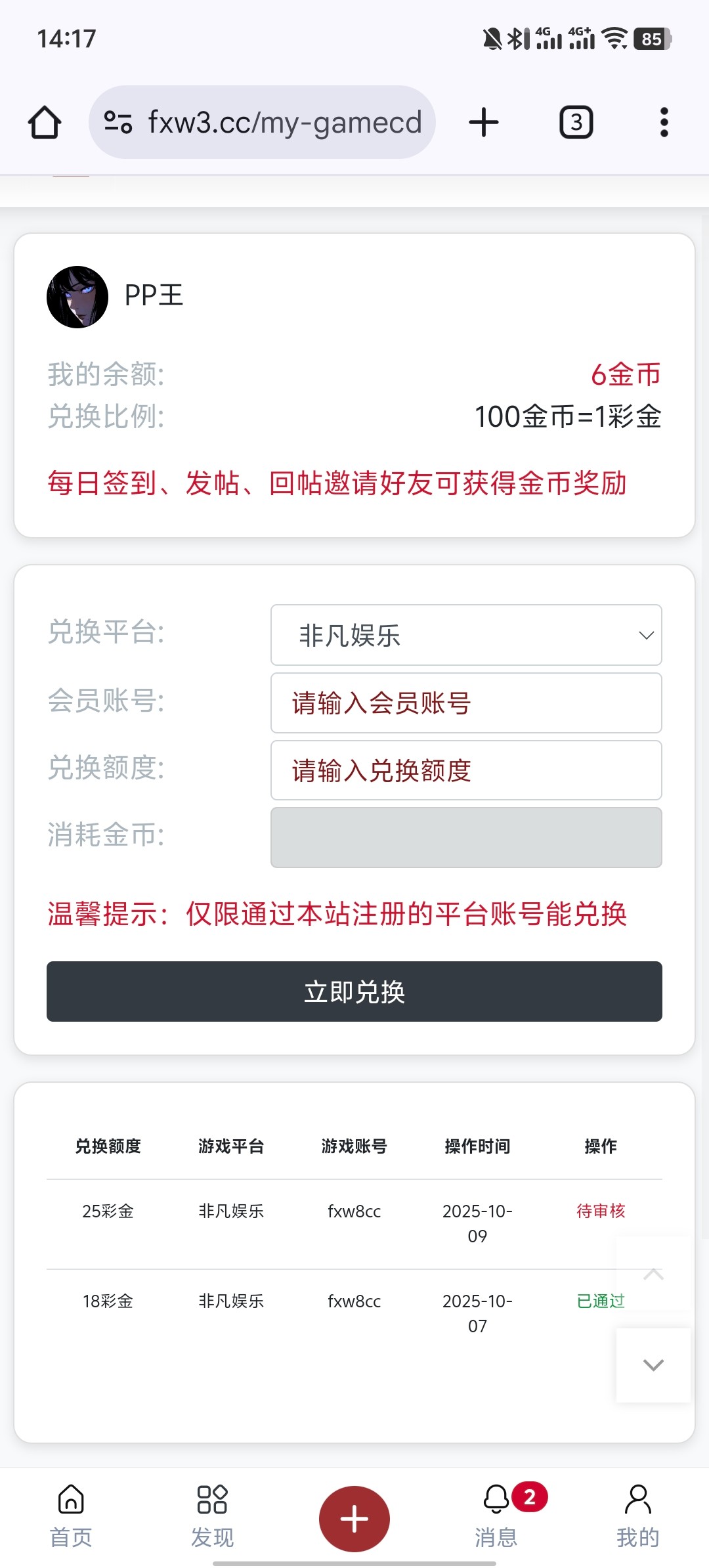Tap the 立即兑换 button
Viewport: 709px width, 1568px height.
click(354, 991)
